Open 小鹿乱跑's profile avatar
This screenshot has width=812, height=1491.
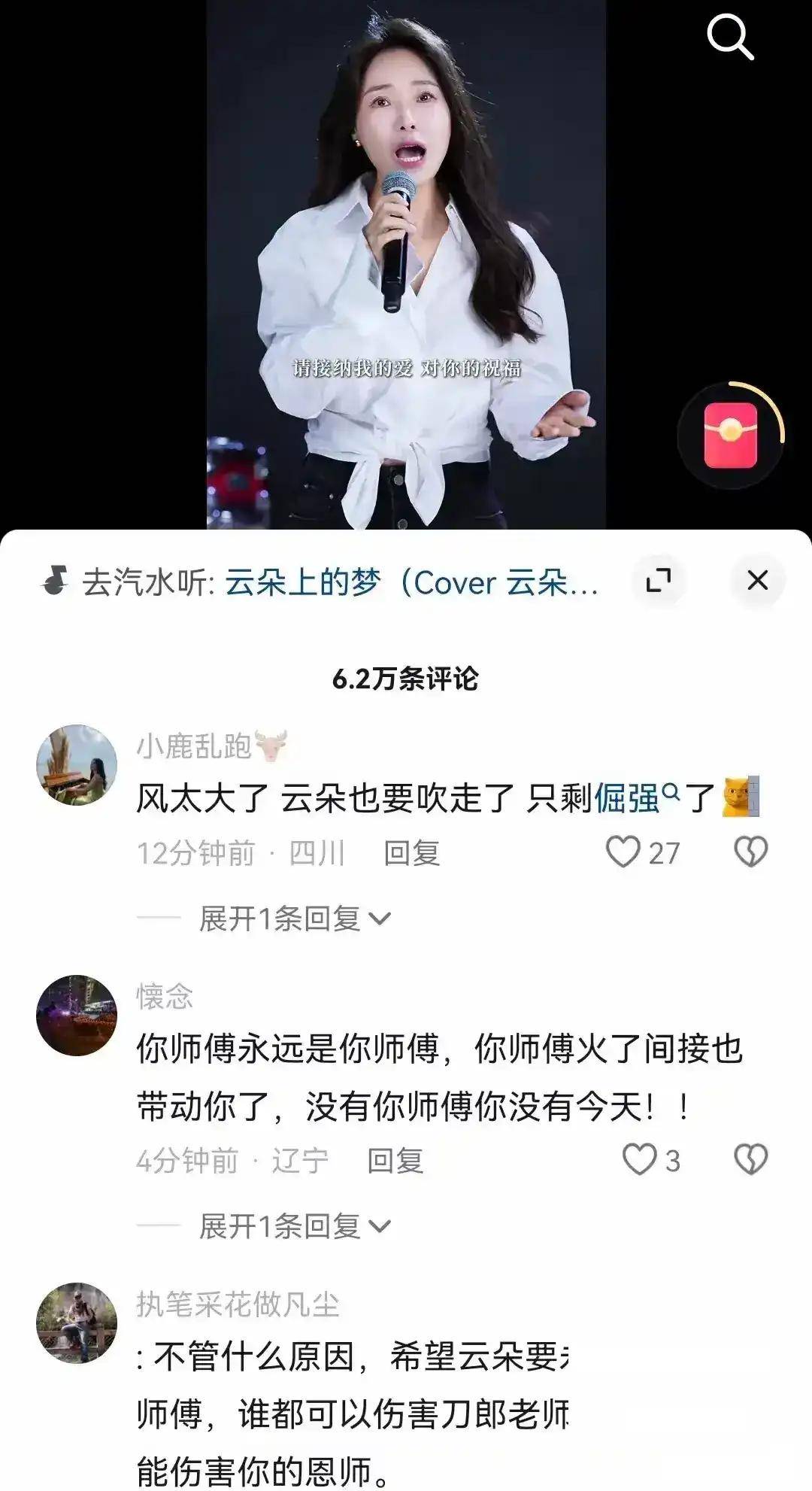click(x=77, y=764)
